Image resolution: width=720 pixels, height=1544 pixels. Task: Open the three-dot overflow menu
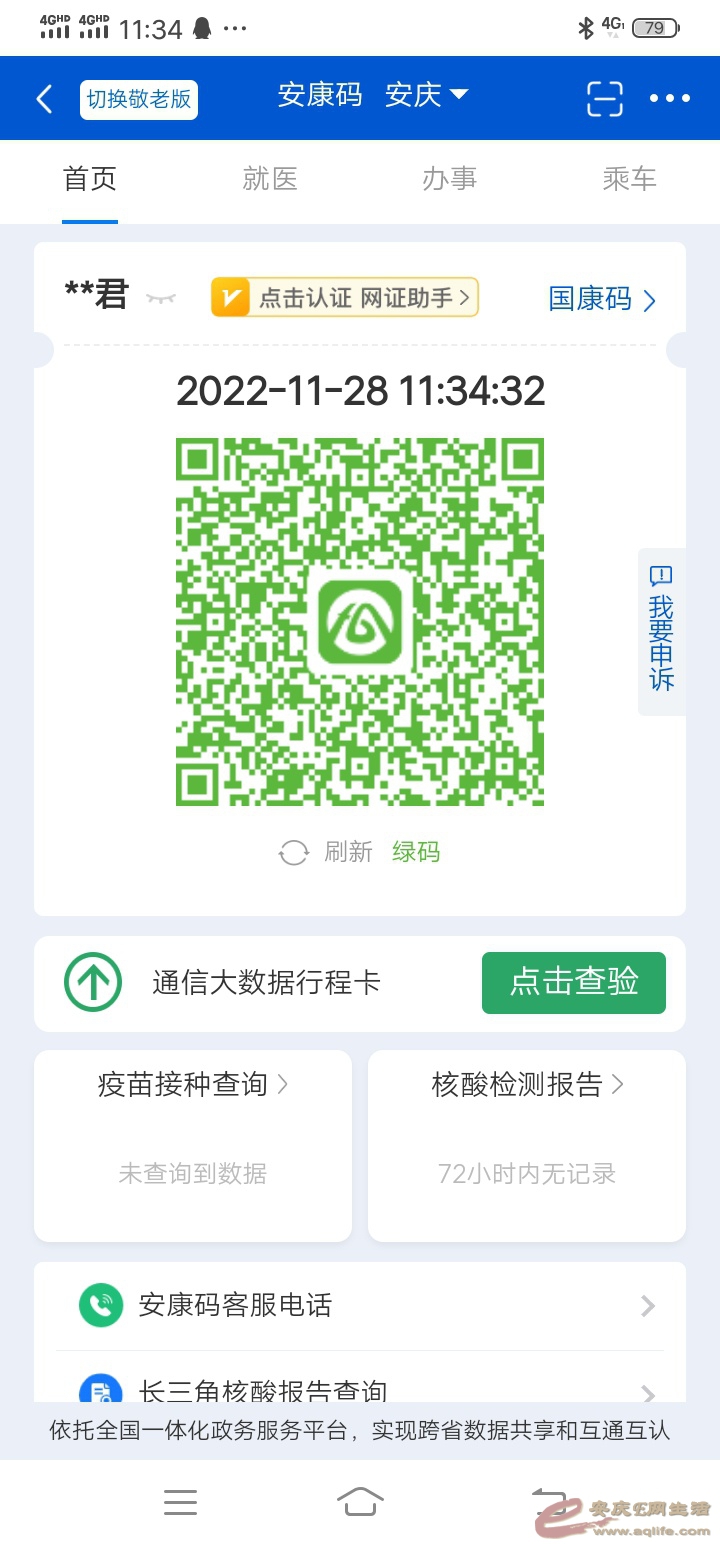669,98
